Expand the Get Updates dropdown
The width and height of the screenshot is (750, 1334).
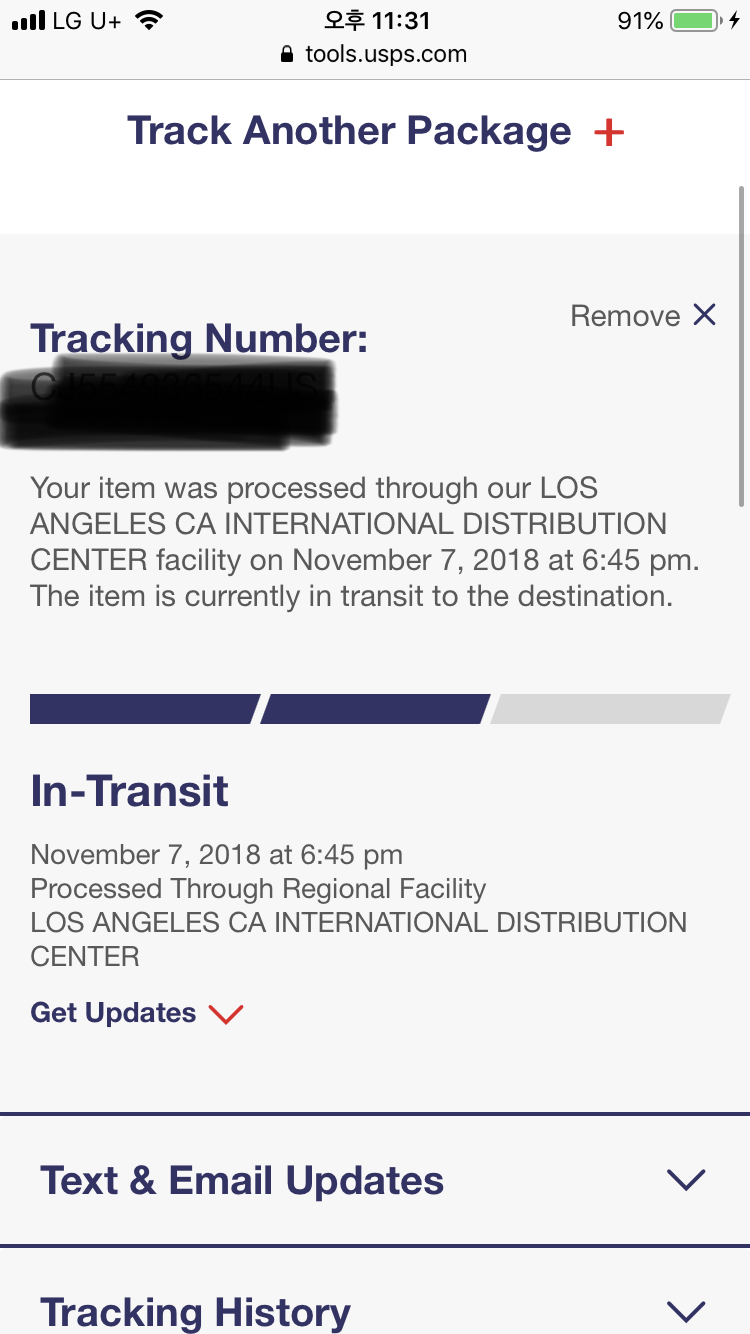point(137,1013)
